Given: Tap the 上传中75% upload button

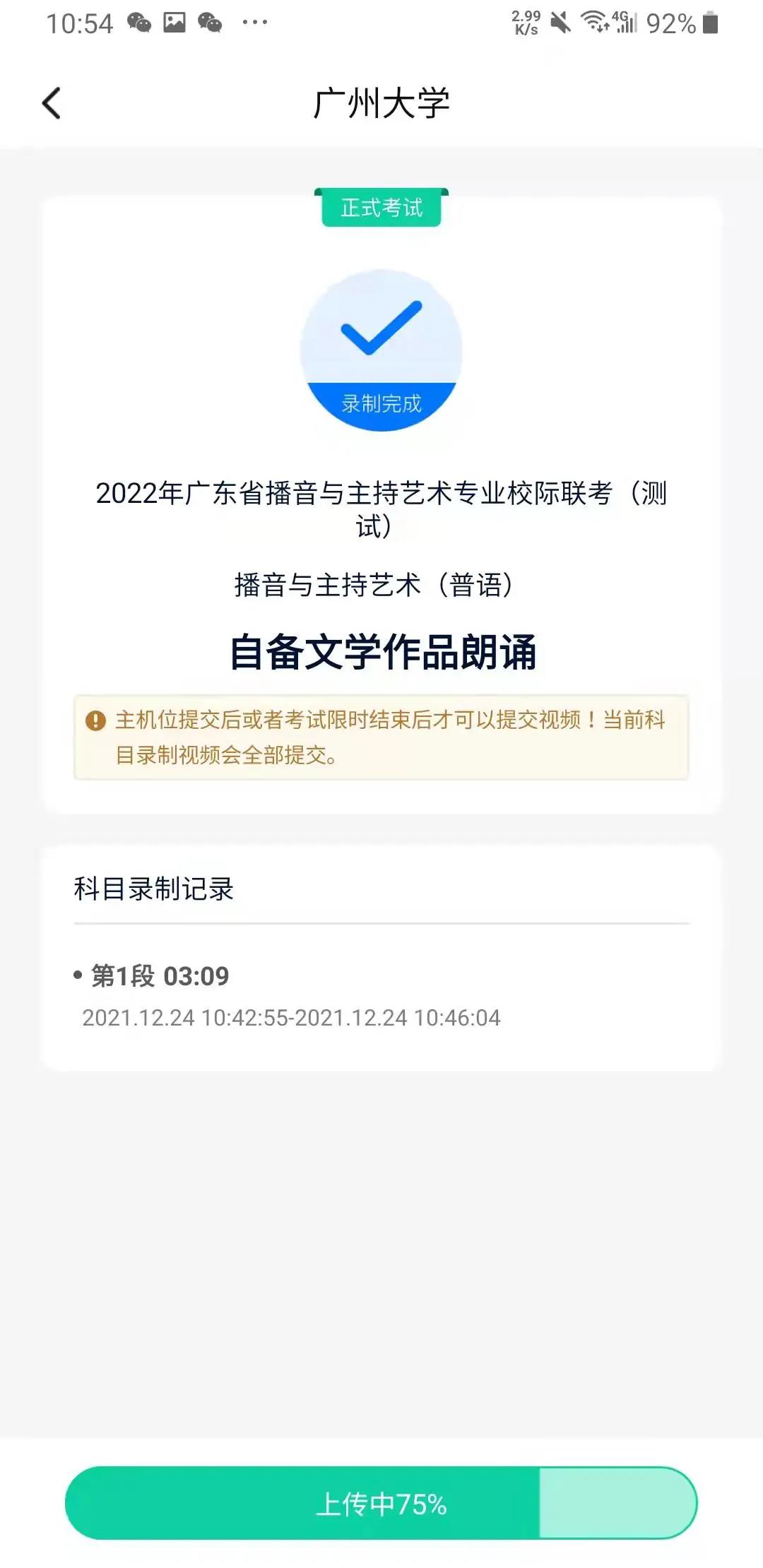Looking at the screenshot, I should click(381, 1503).
